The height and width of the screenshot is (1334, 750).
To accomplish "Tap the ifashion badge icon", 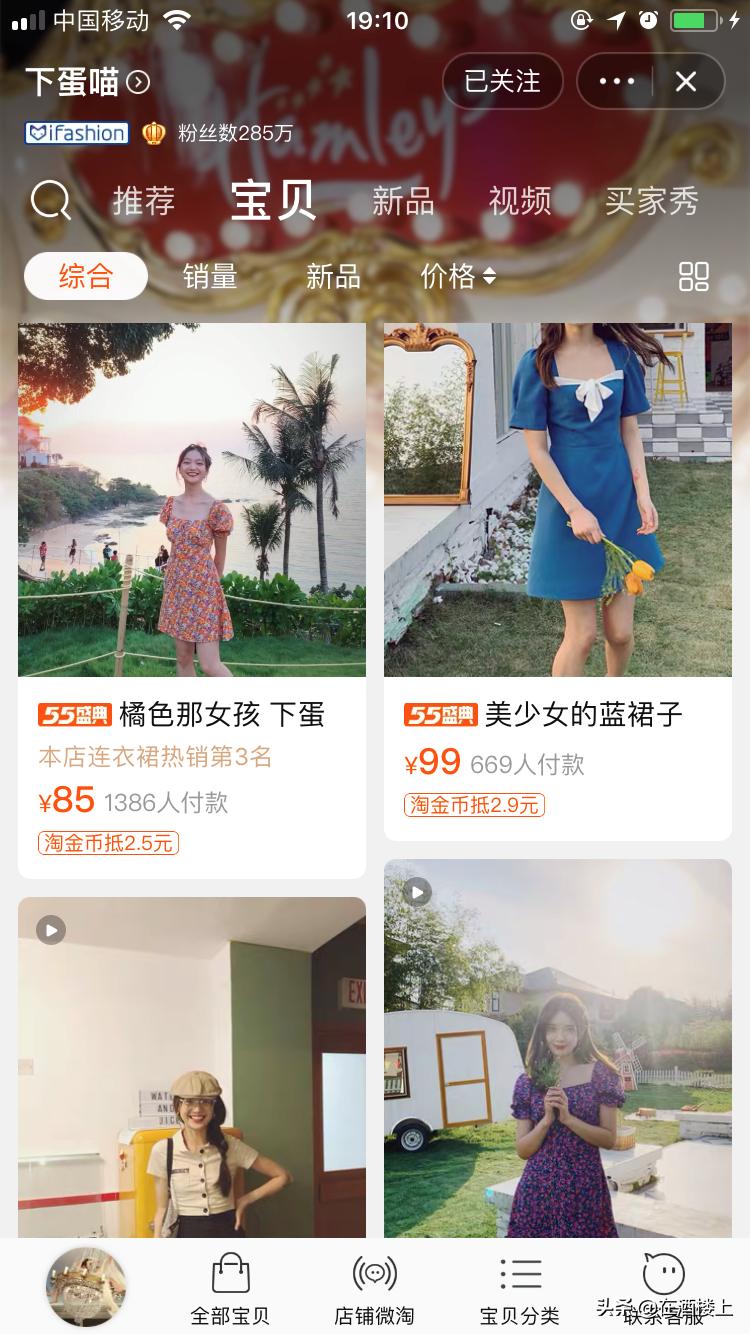I will [x=75, y=133].
